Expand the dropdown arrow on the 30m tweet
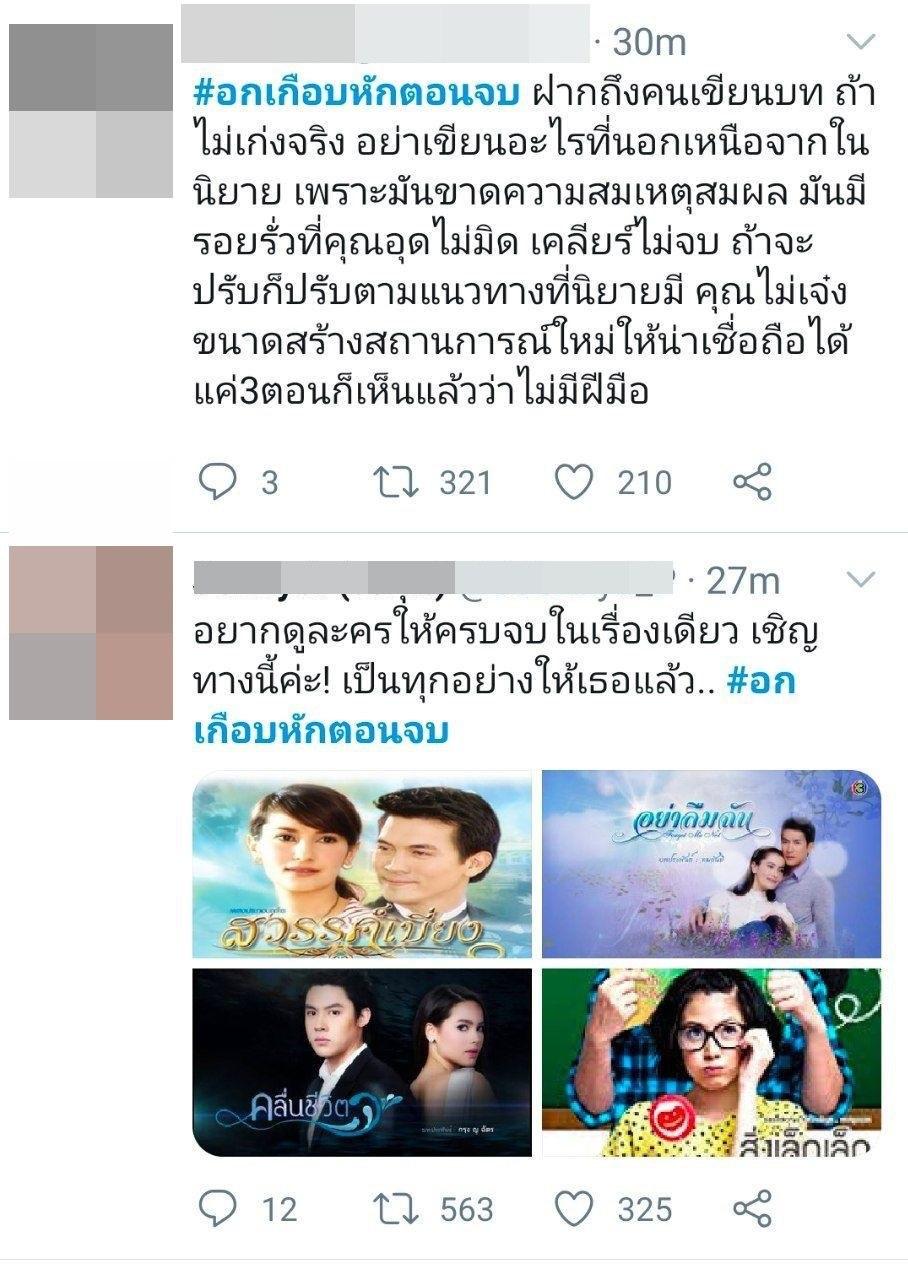Image resolution: width=908 pixels, height=1280 pixels. pyautogui.click(x=860, y=41)
